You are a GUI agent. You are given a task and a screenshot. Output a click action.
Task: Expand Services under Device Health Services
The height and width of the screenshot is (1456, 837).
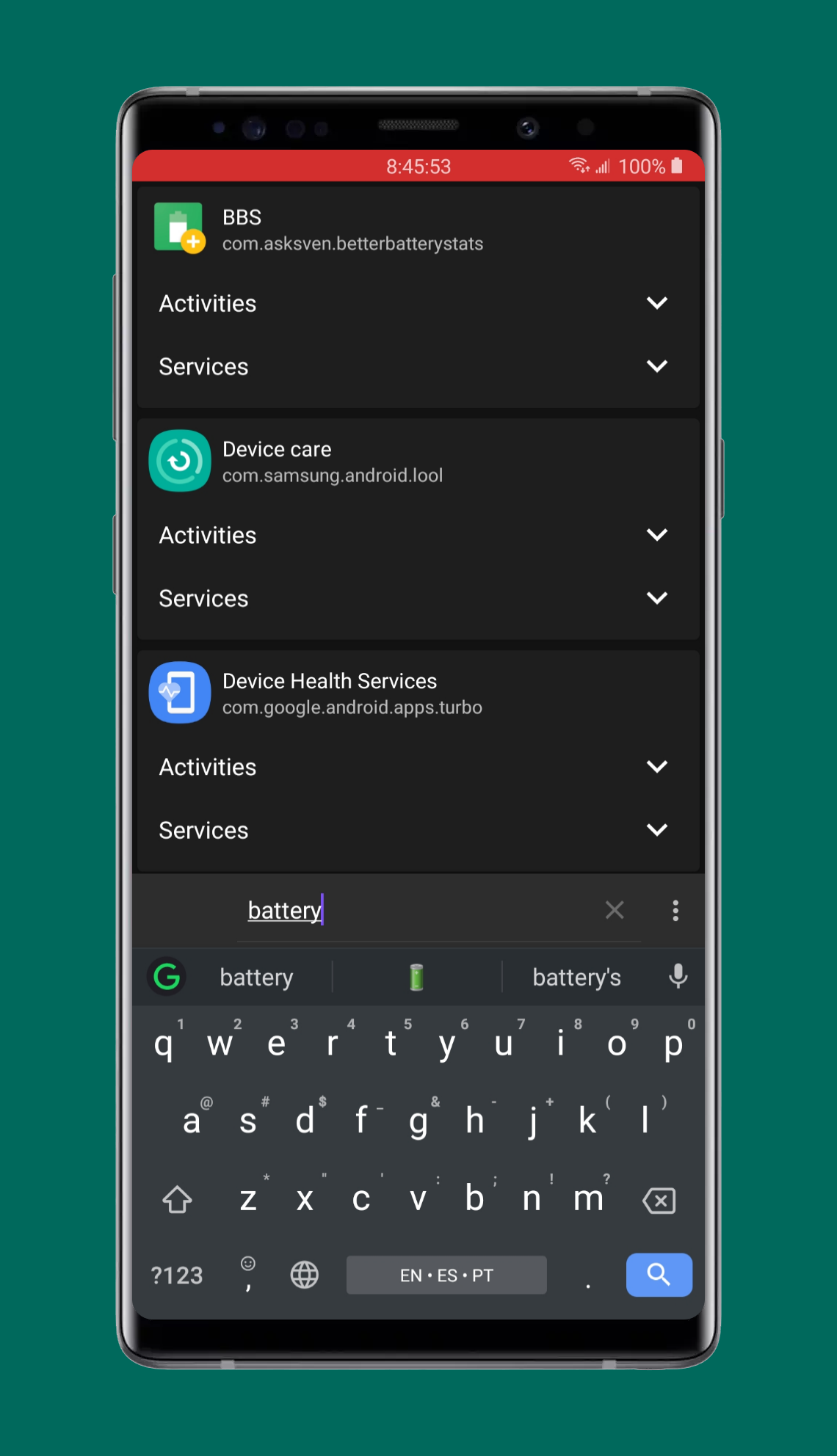click(x=418, y=830)
